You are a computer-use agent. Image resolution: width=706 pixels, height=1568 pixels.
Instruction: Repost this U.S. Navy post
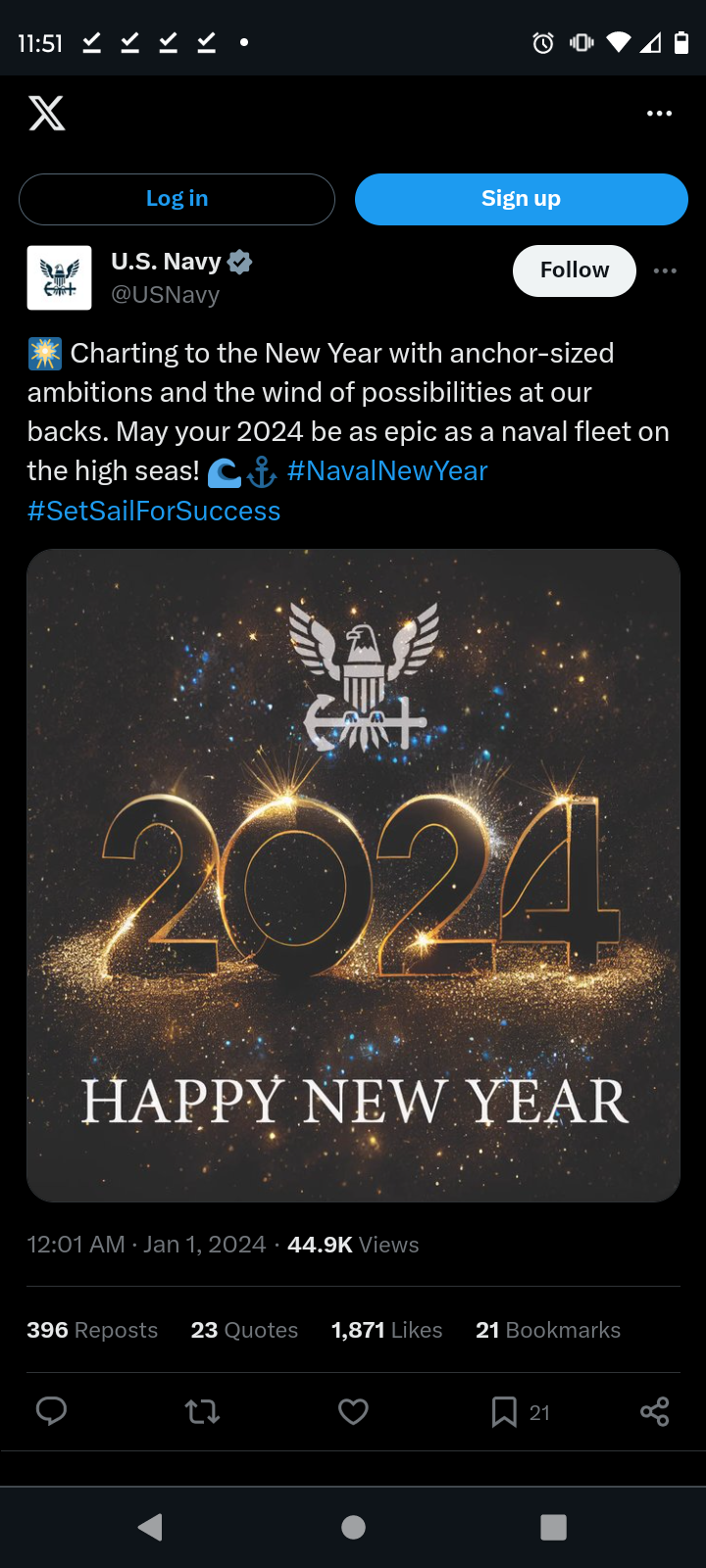pyautogui.click(x=202, y=1411)
